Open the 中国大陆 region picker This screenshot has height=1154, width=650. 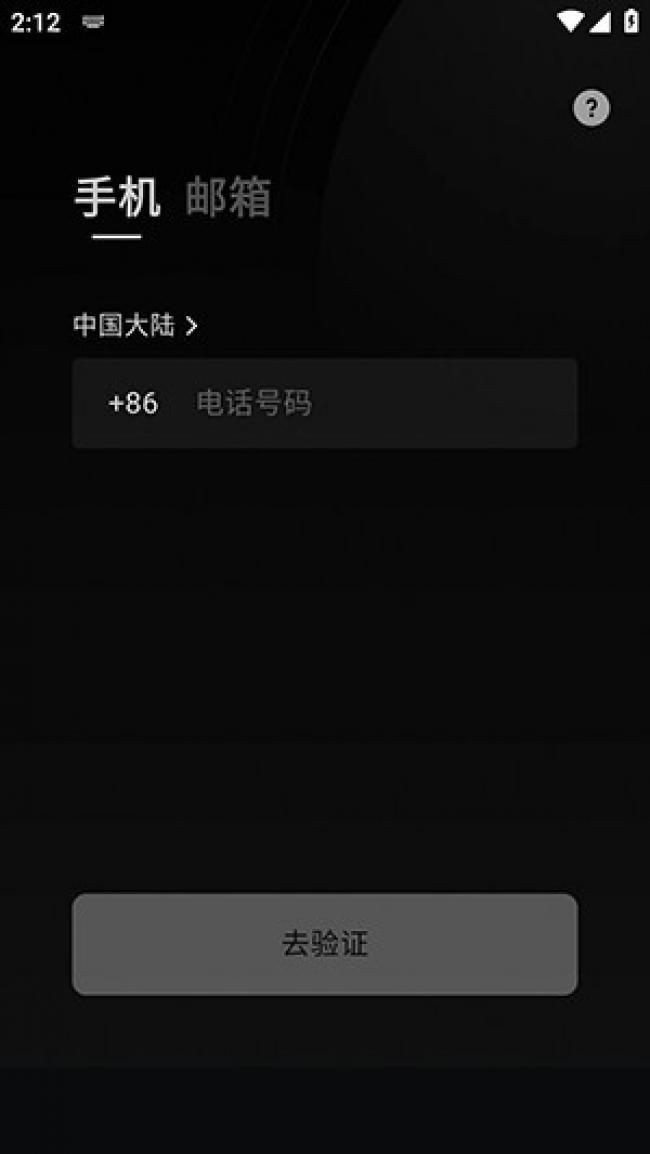point(135,325)
